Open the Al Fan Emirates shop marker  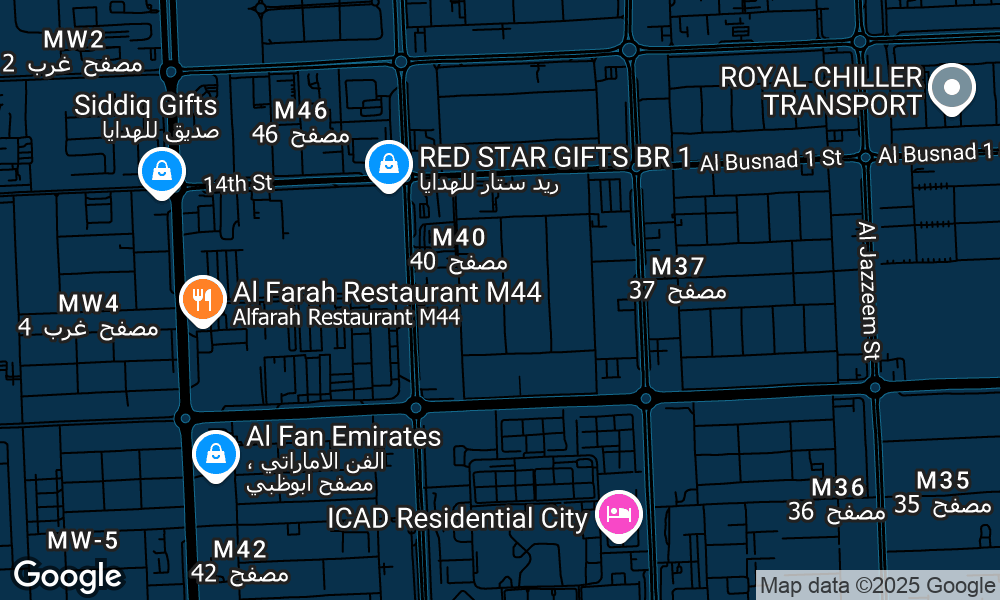215,453
